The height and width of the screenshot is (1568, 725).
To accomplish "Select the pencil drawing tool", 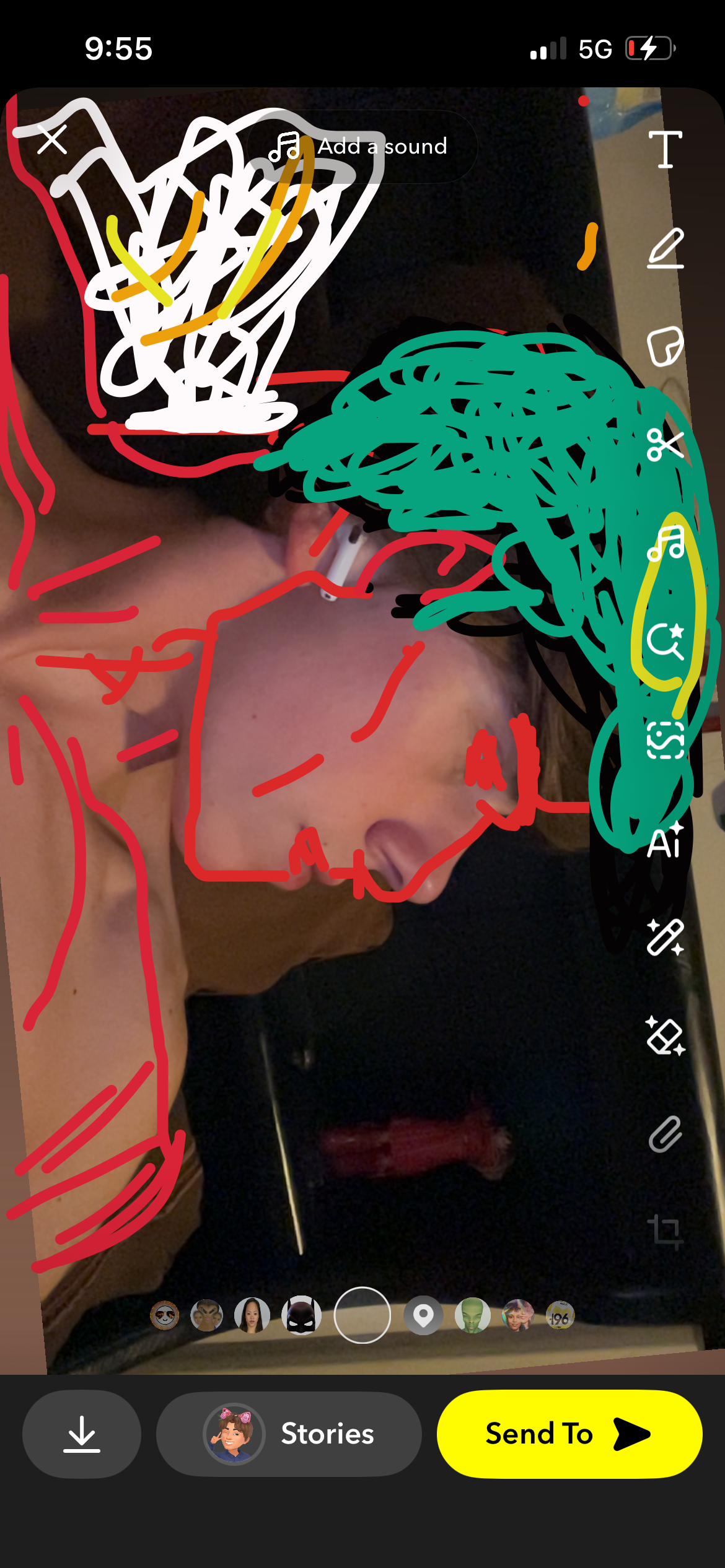I will (666, 248).
